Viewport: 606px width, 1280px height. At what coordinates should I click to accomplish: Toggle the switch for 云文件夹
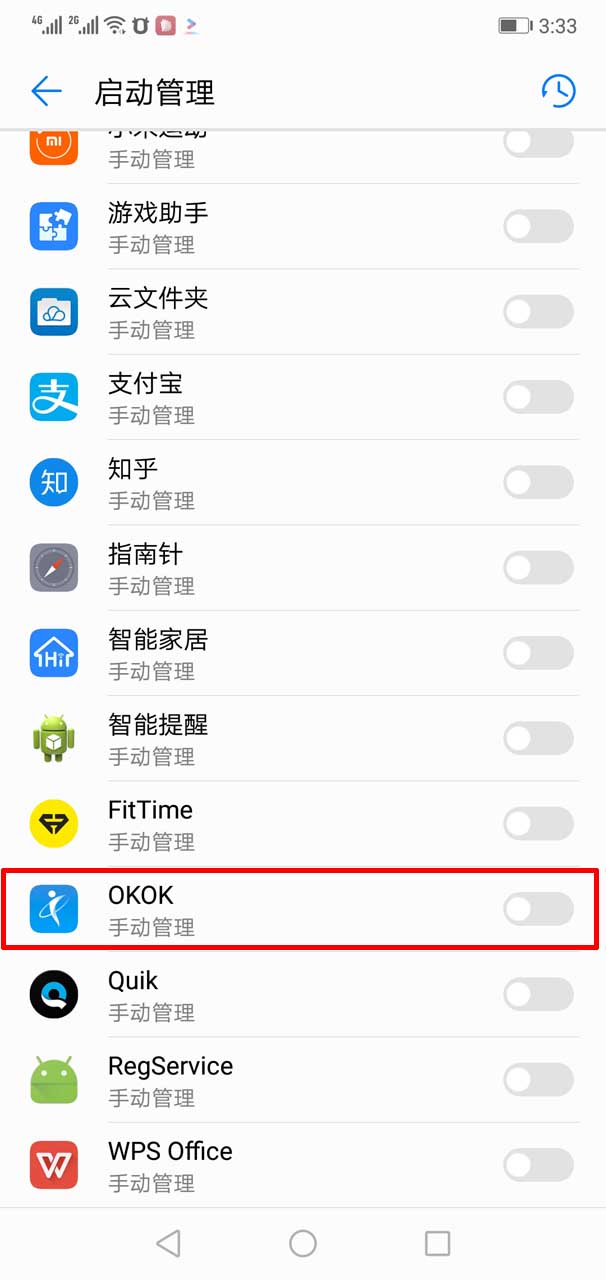538,312
